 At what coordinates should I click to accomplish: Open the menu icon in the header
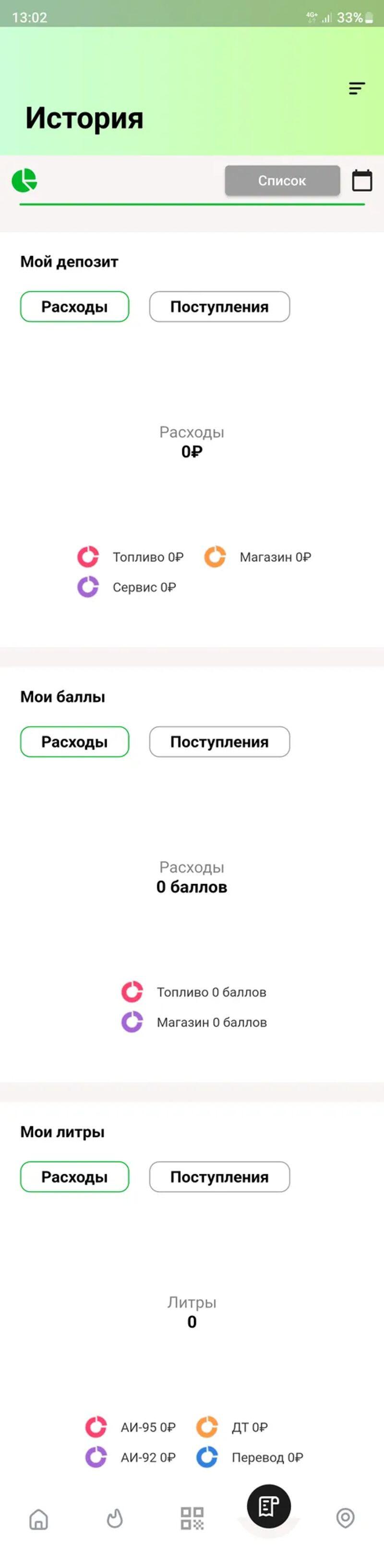(x=357, y=89)
